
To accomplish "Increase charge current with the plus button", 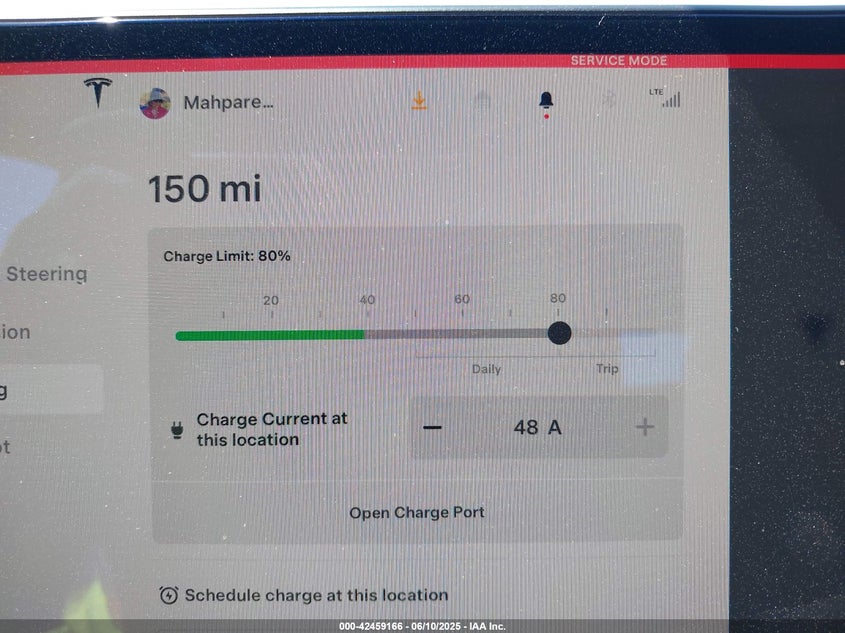I will point(645,427).
